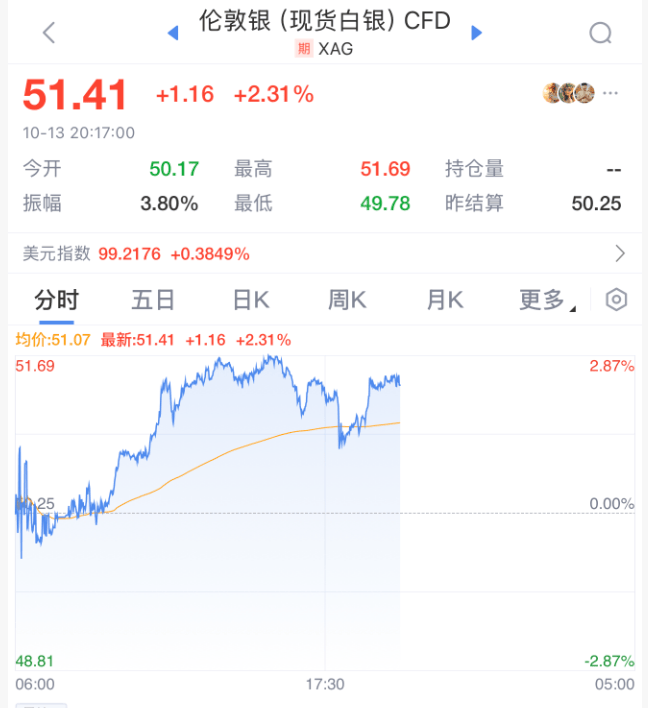Switch to the 周K chart tab
Viewport: 648px width, 708px height.
[348, 300]
